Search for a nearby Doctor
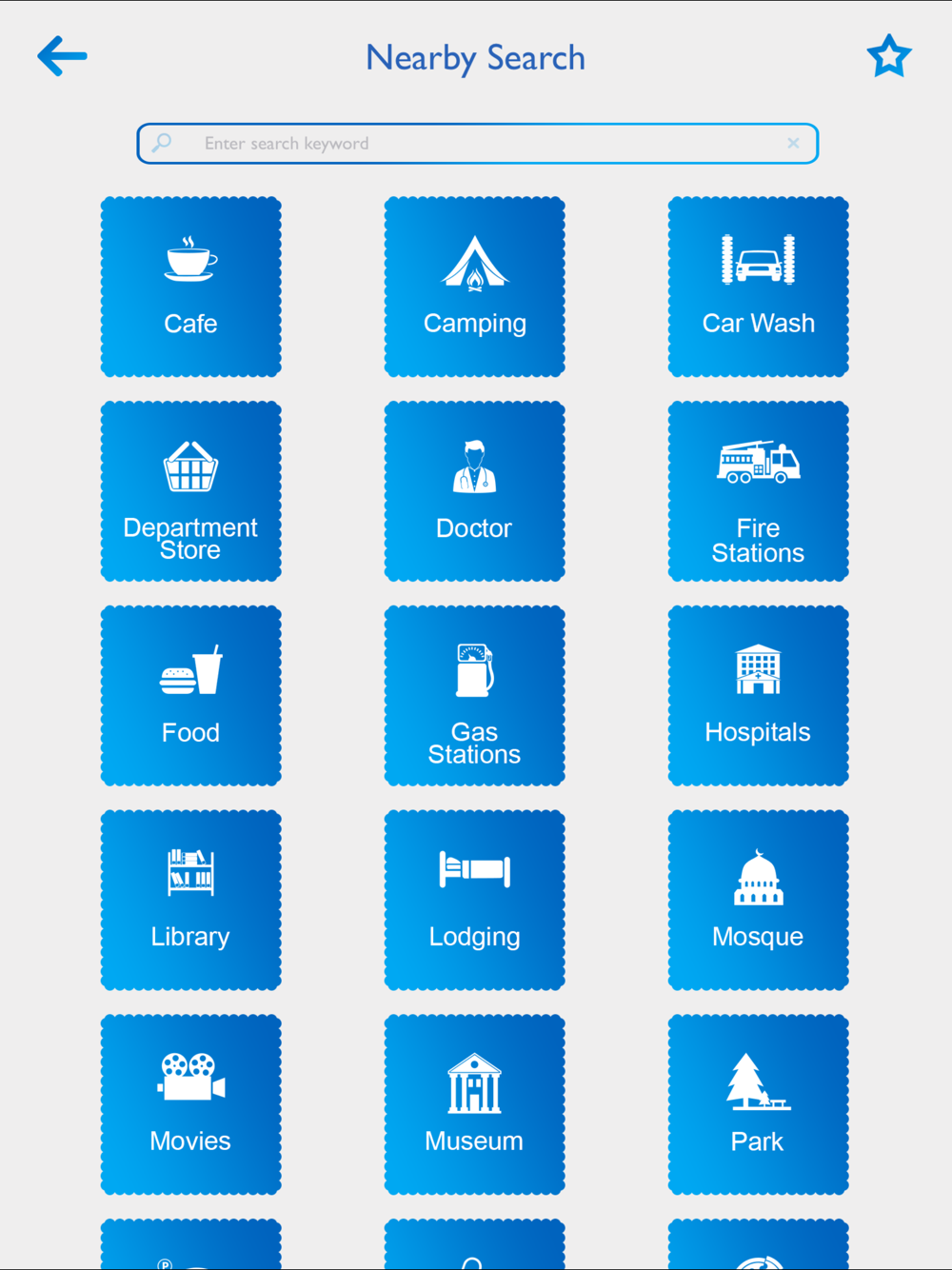The height and width of the screenshot is (1270, 952). pos(475,491)
